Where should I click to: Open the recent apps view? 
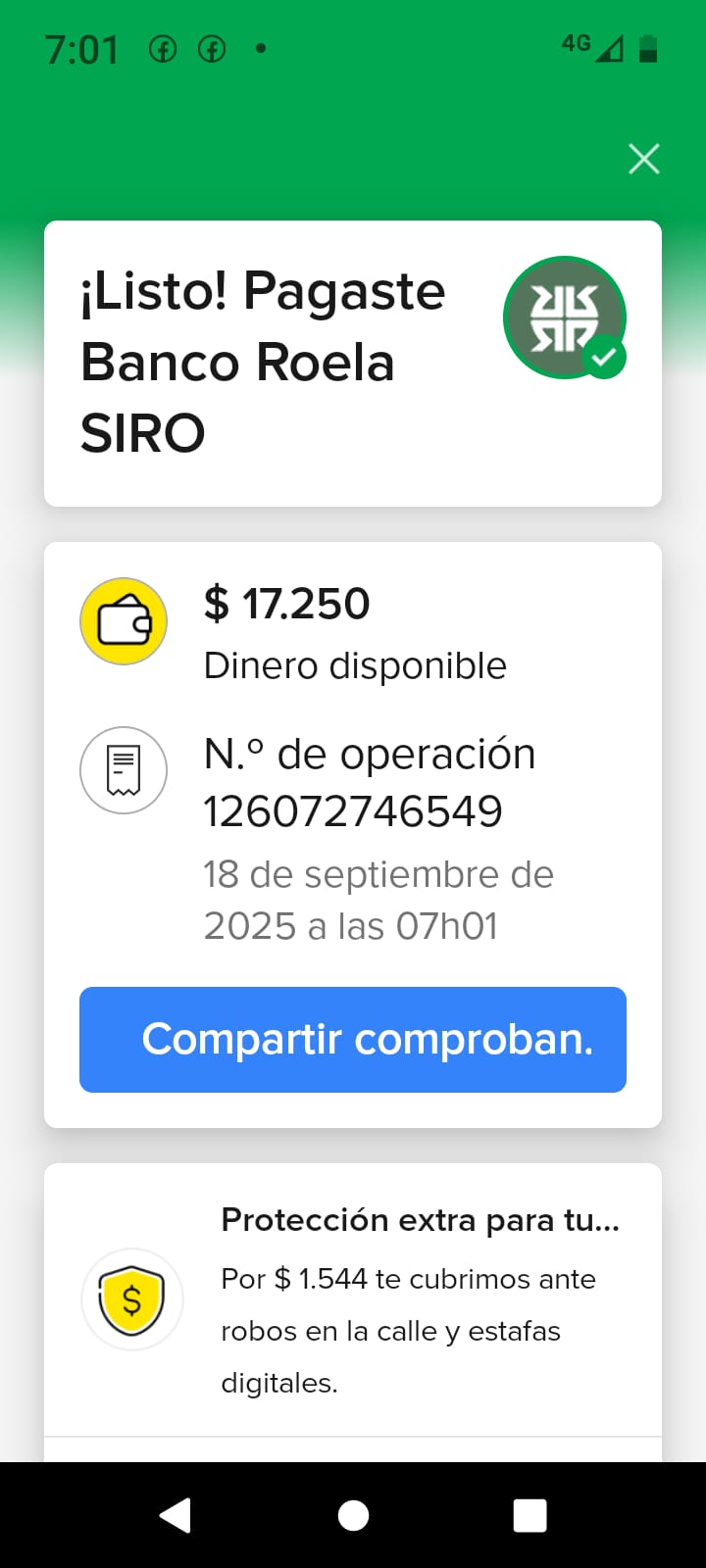pos(529,1515)
